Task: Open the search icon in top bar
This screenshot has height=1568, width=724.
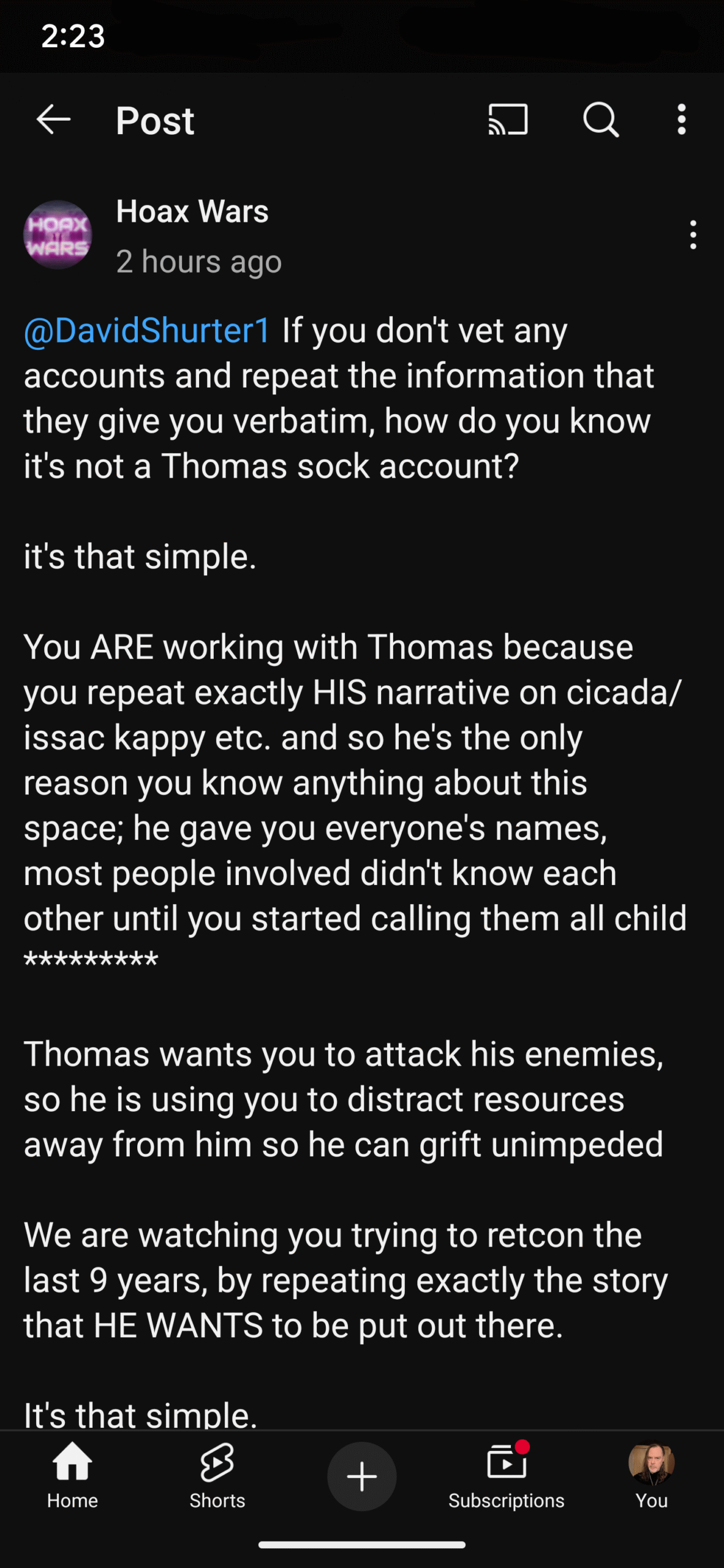Action: [x=601, y=119]
